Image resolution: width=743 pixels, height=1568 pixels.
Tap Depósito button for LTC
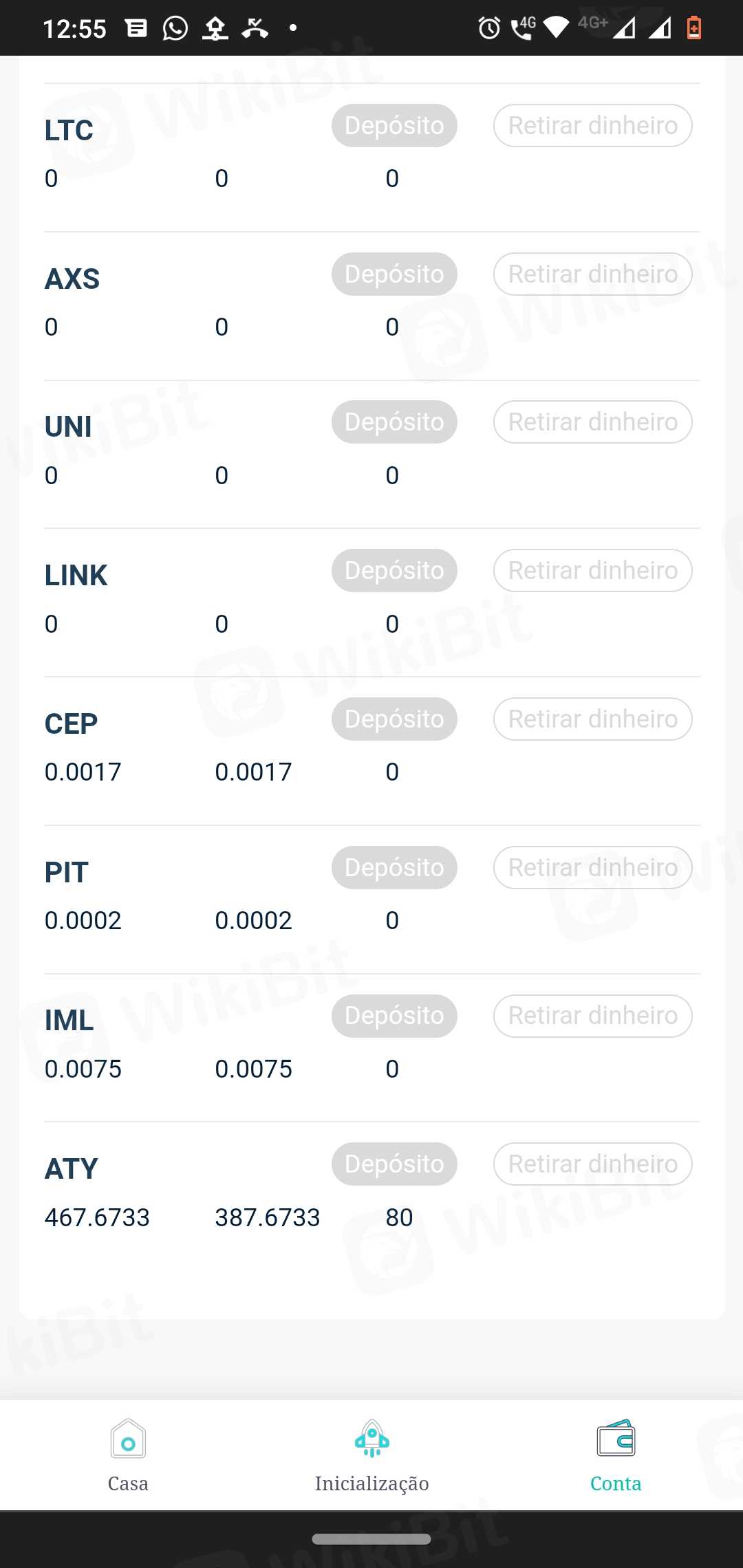[394, 126]
